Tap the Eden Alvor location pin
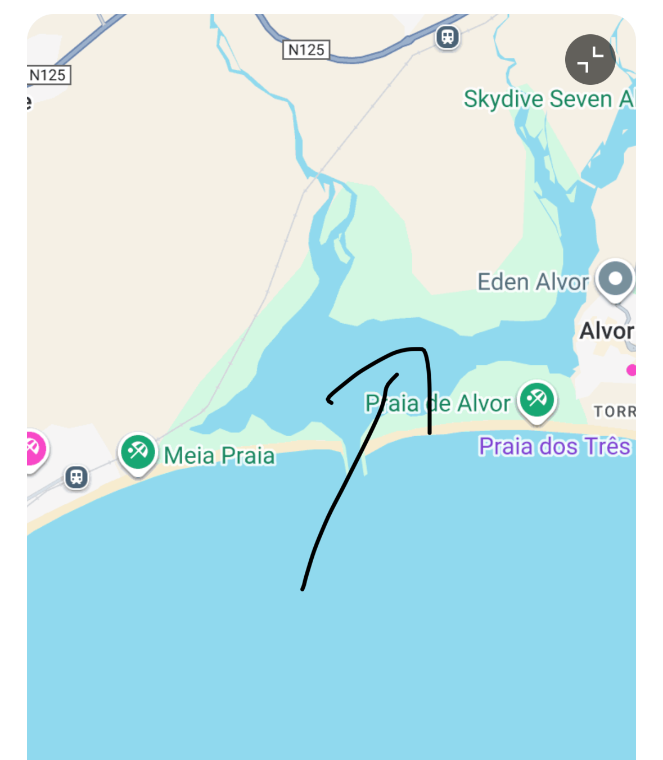The image size is (663, 760). 615,279
